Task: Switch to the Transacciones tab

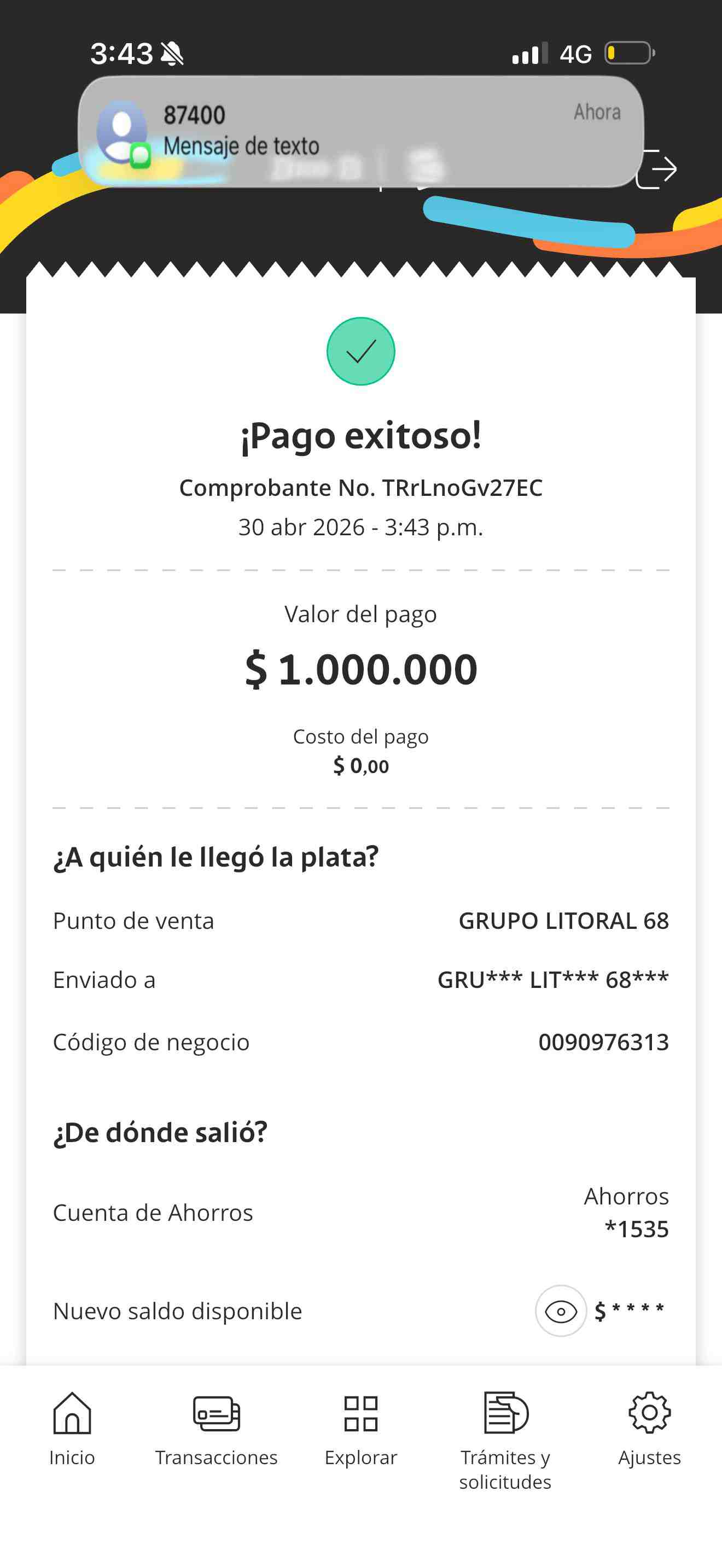Action: click(x=216, y=1429)
